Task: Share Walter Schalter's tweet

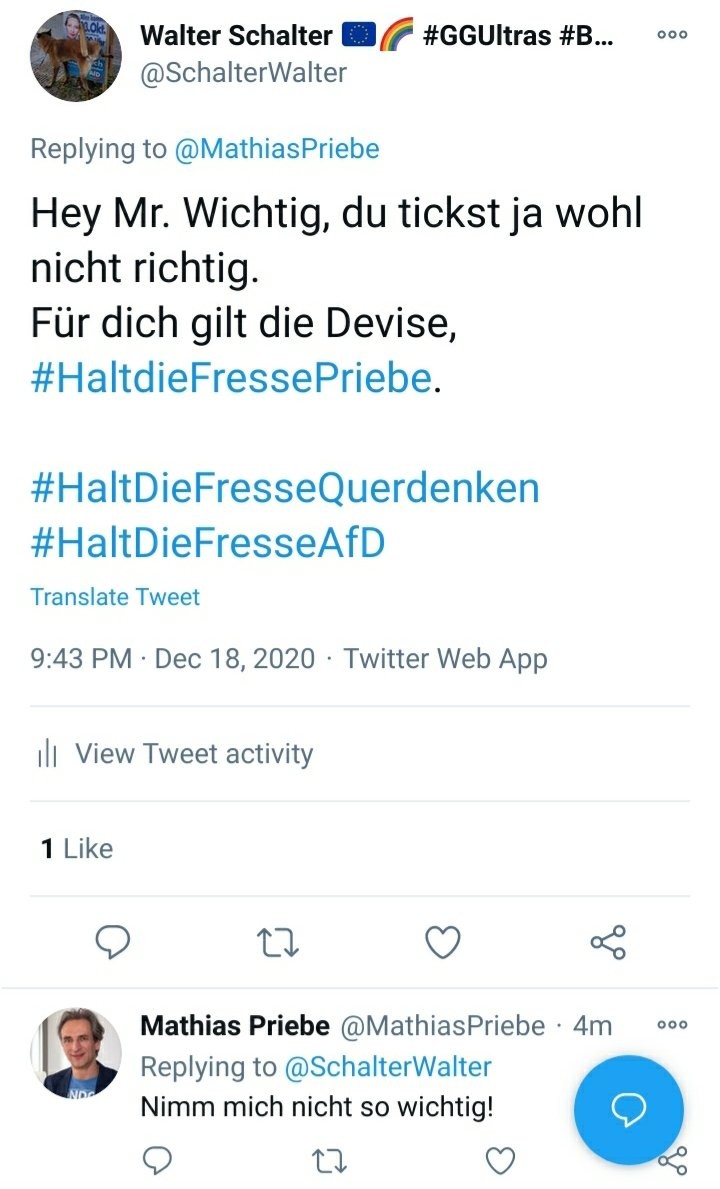Action: [x=608, y=941]
